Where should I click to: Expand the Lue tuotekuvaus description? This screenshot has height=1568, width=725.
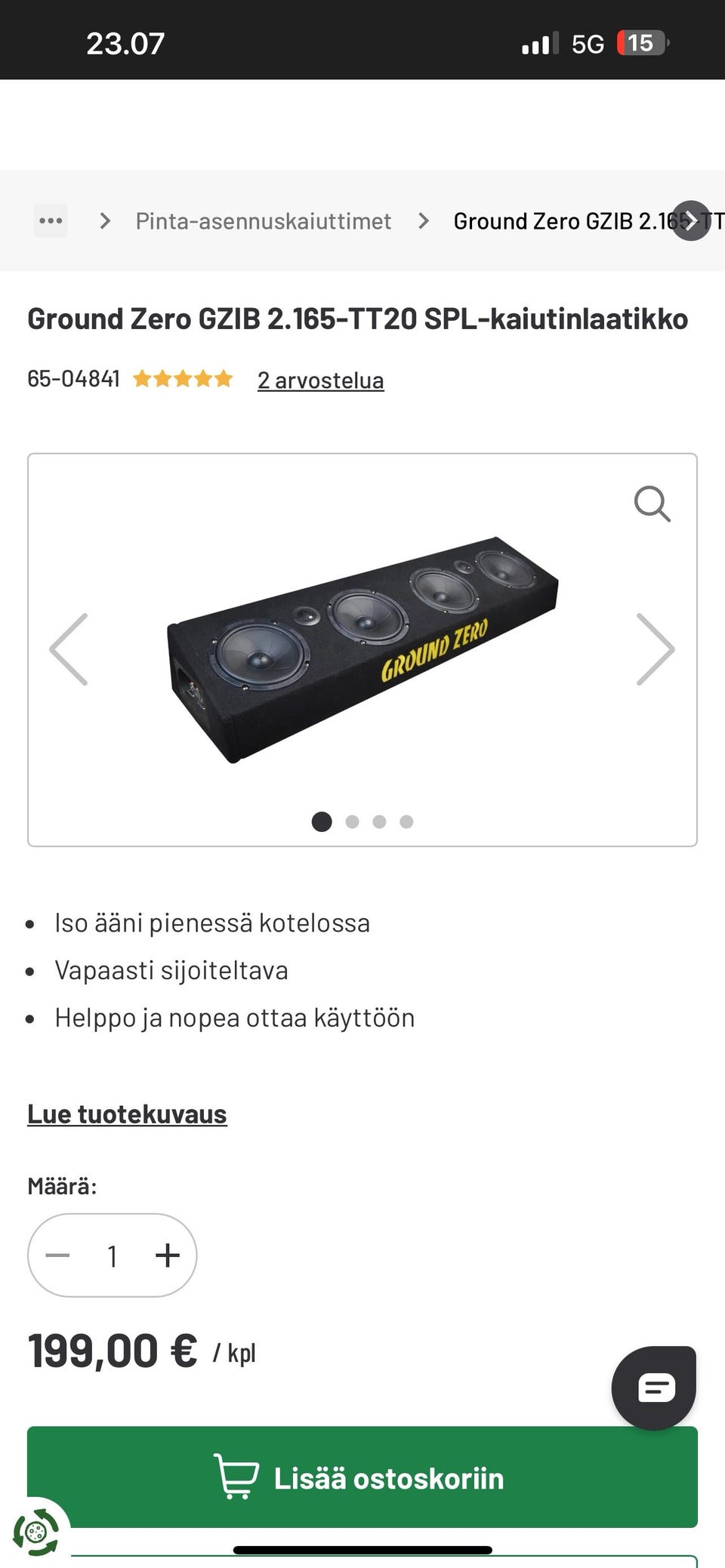pyautogui.click(x=126, y=1113)
